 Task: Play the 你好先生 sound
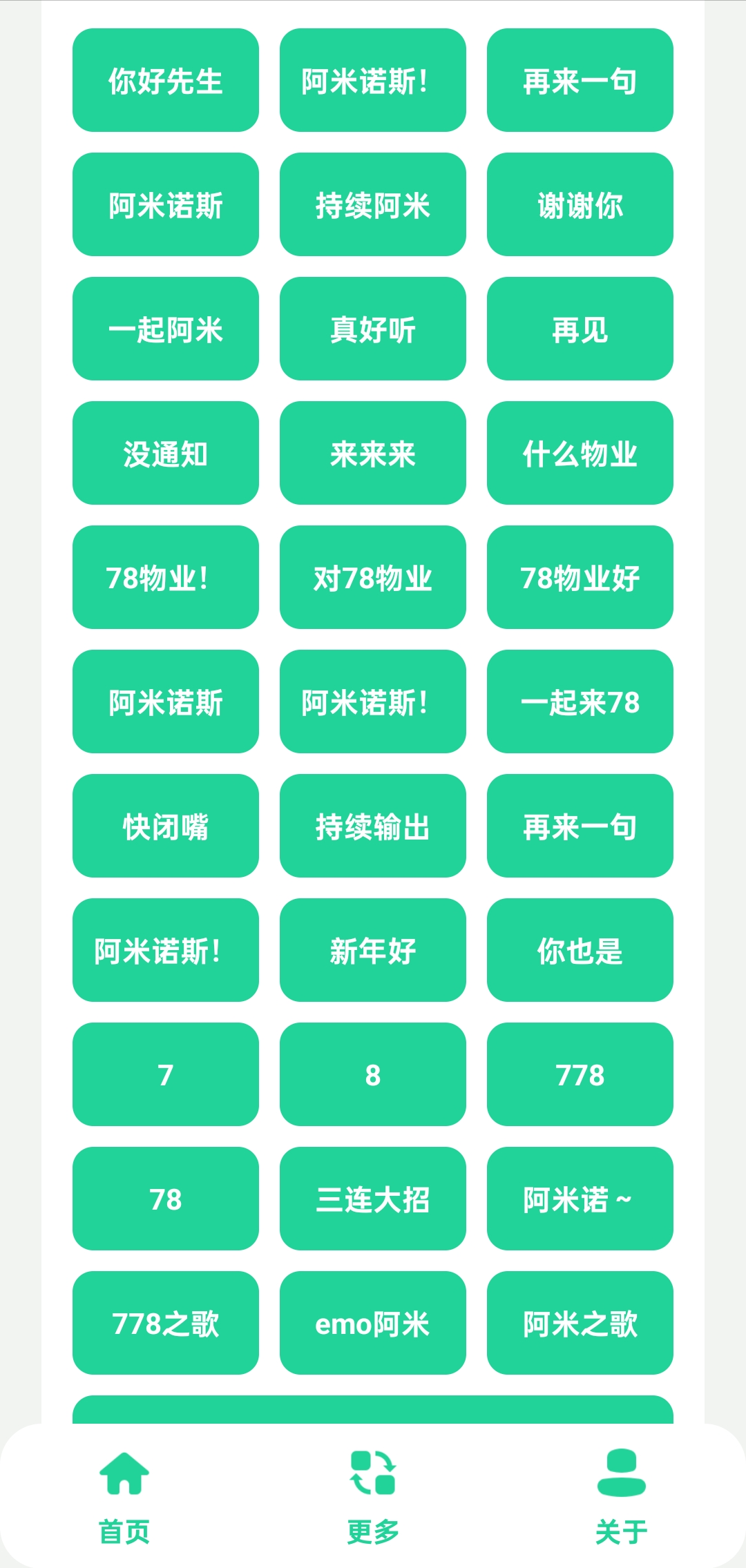click(165, 80)
